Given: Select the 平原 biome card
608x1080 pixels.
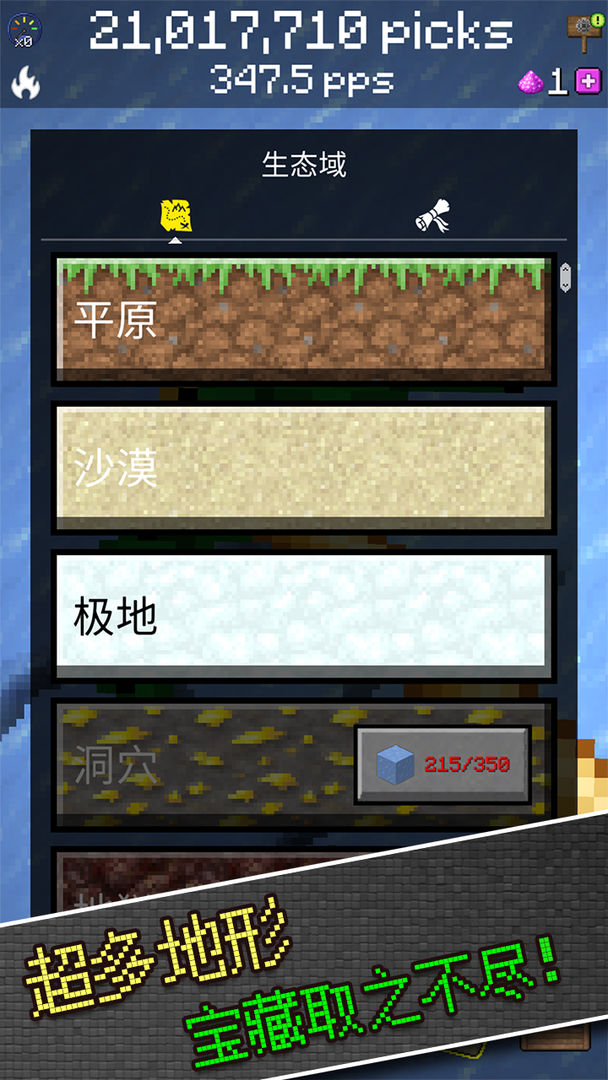Looking at the screenshot, I should pyautogui.click(x=300, y=320).
